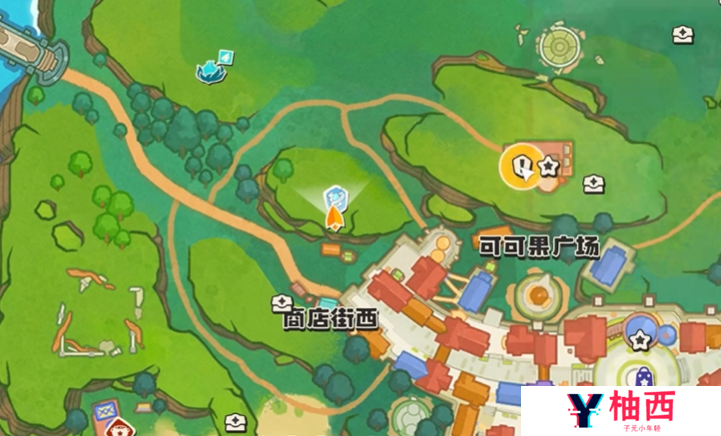Select the star marker beside quest icon
721x436 pixels.
(549, 167)
